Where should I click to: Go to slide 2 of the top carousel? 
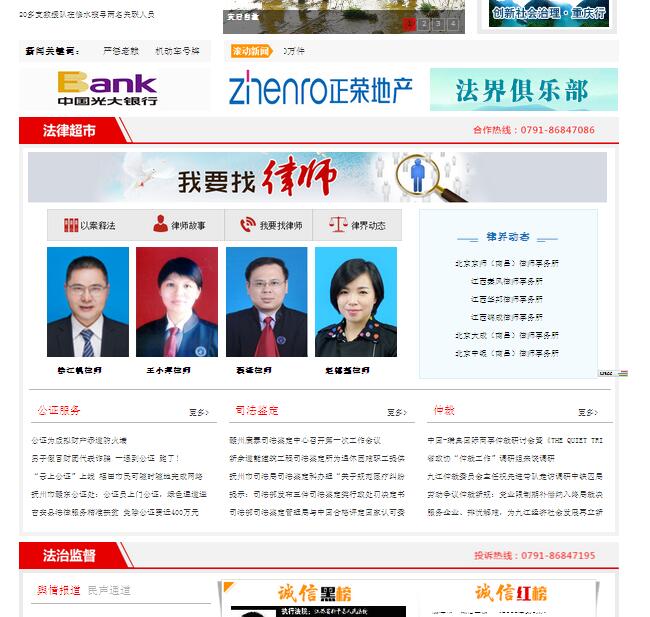point(424,24)
